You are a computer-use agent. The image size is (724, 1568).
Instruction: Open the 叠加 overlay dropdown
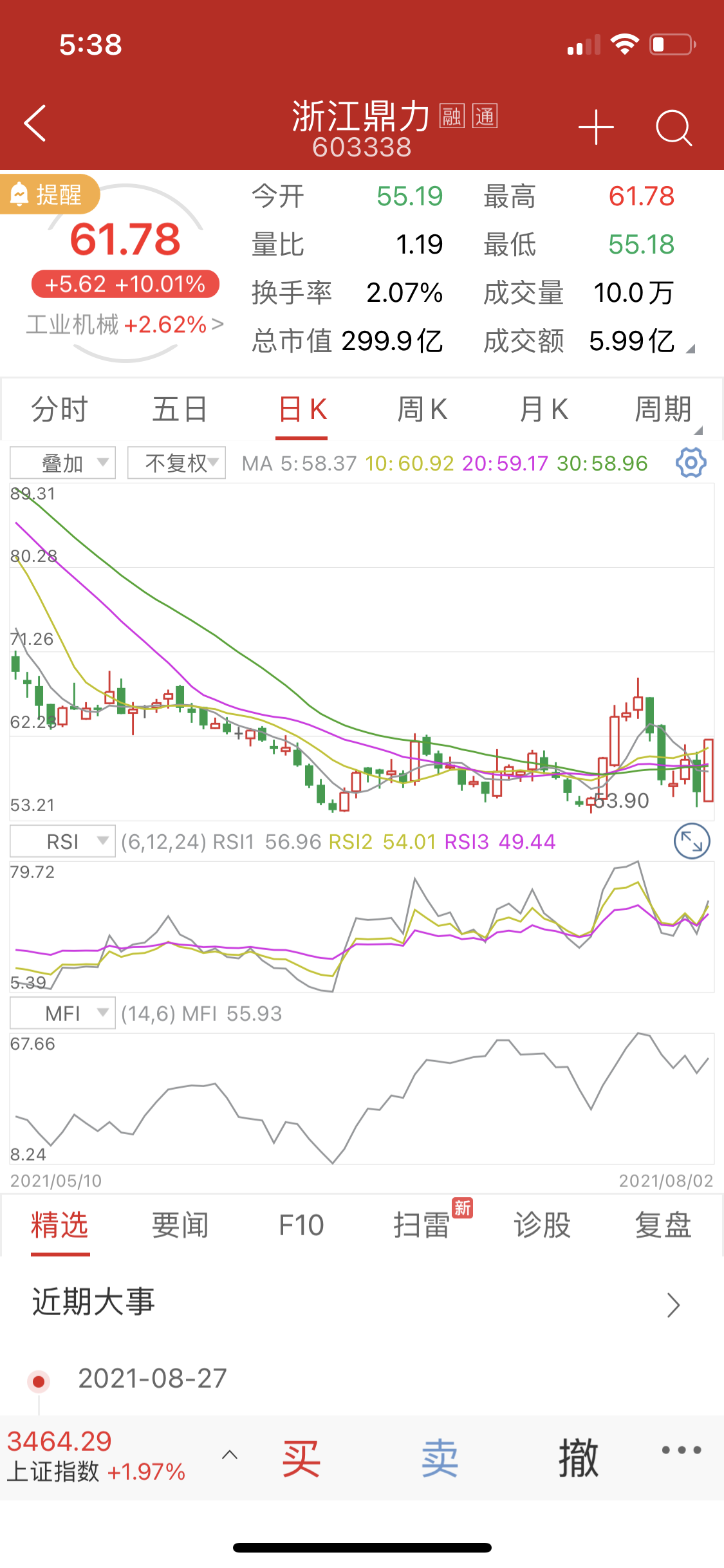tap(63, 463)
